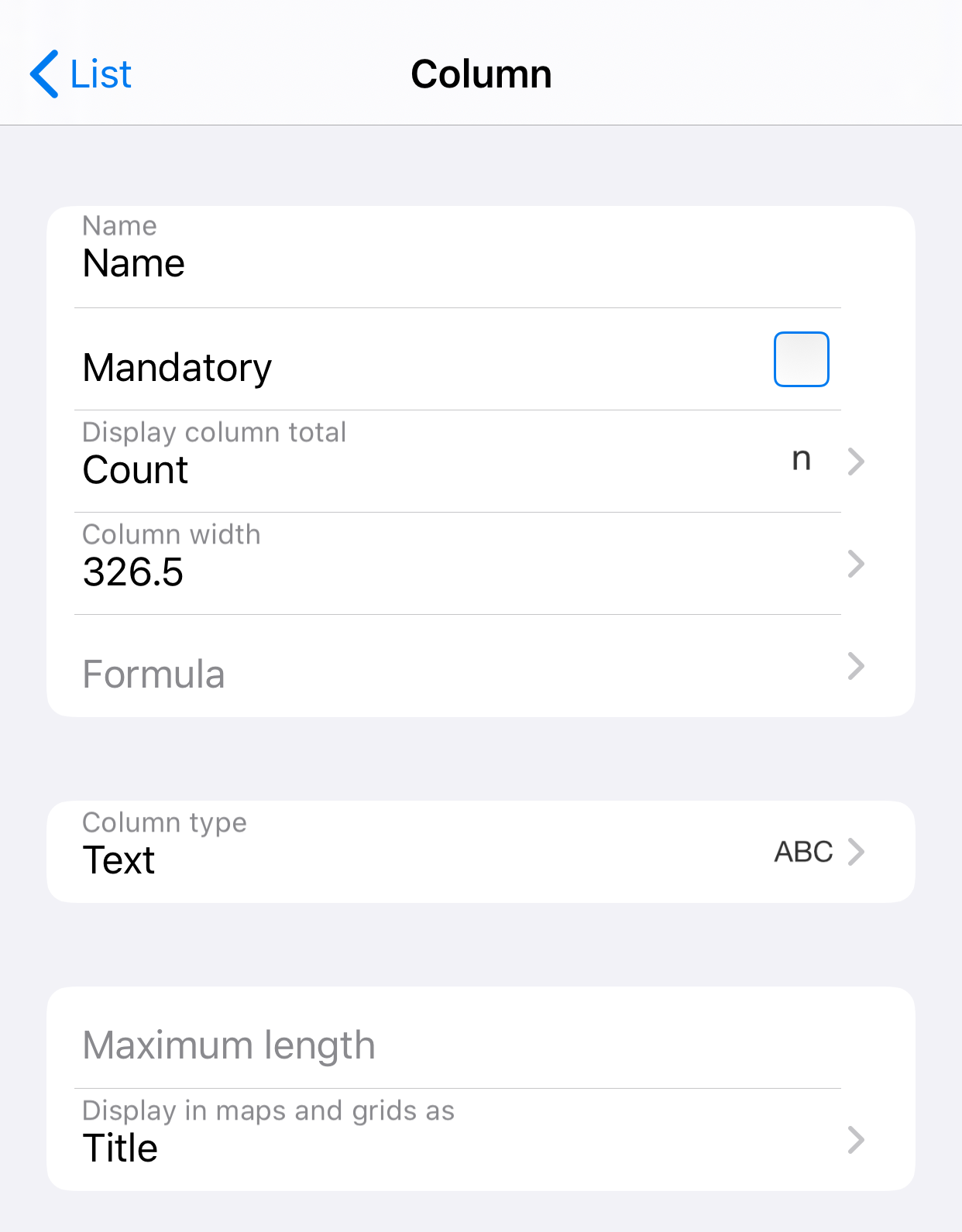The image size is (962, 1232).
Task: Check the Mandatory checkbox
Action: [x=801, y=359]
